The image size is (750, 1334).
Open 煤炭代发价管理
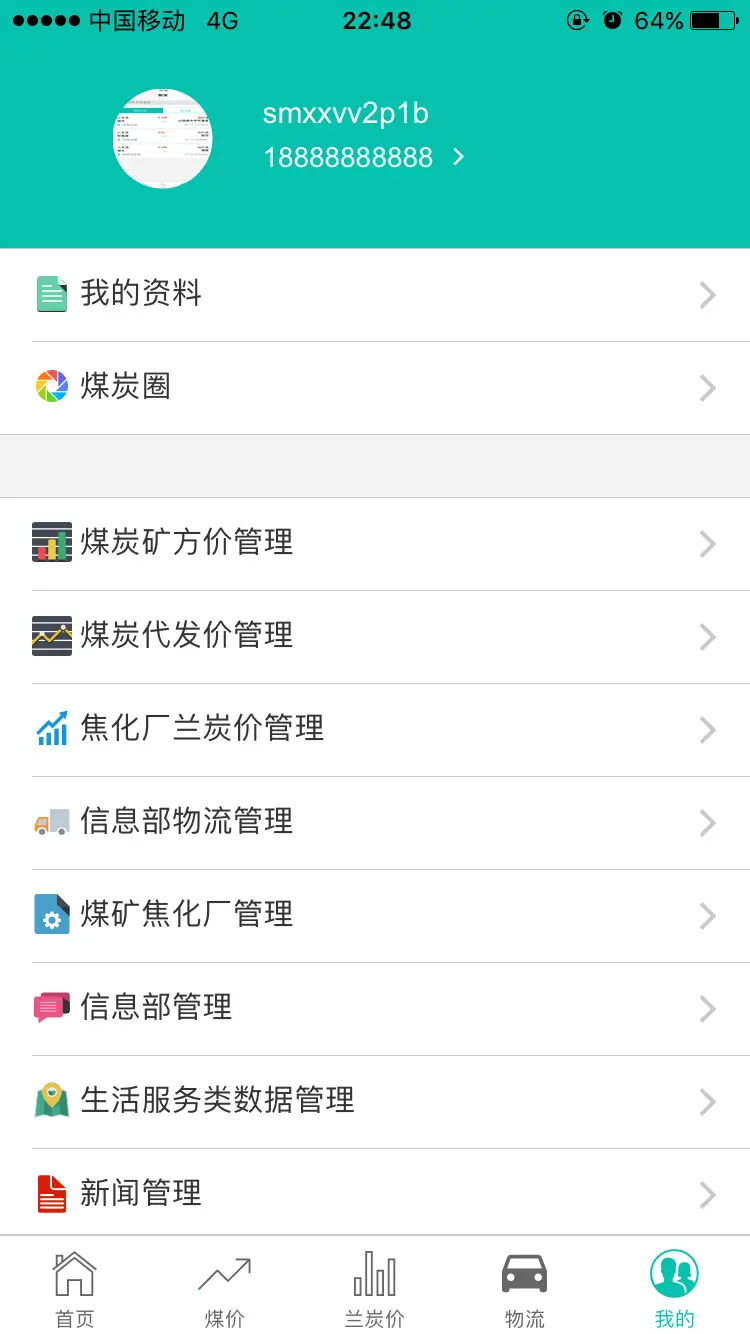[375, 637]
